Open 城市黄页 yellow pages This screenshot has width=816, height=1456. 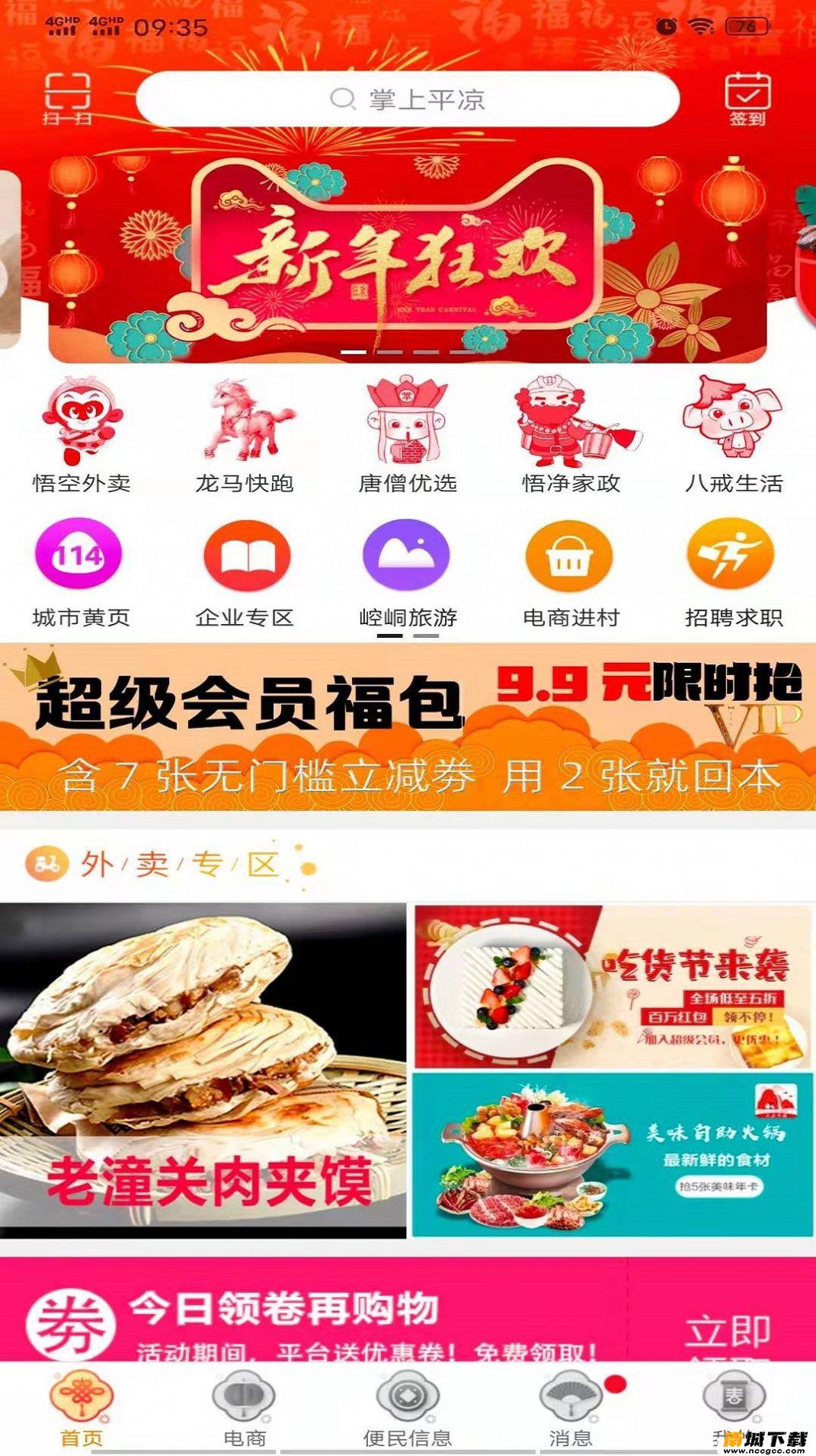point(82,572)
